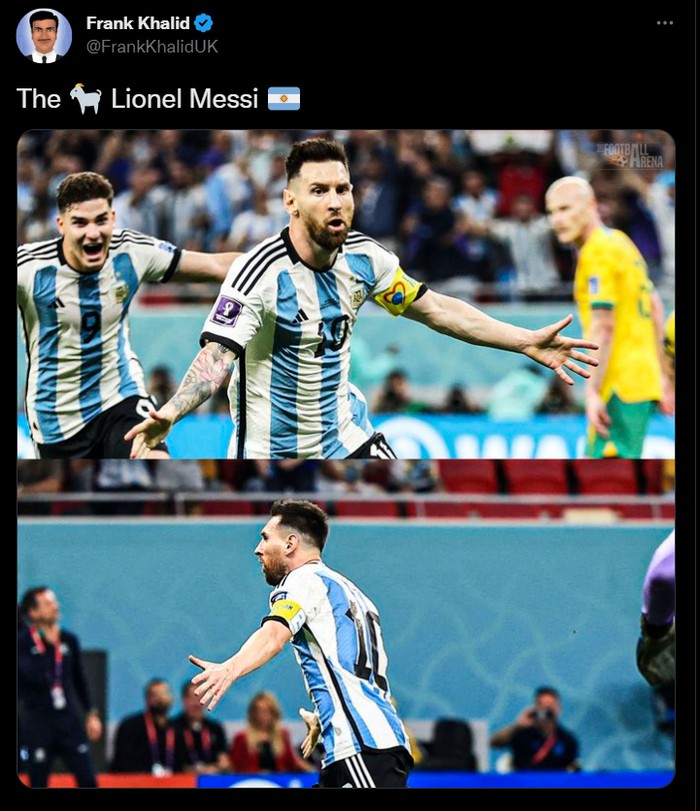View the top photo of Messi celebrating
The image size is (700, 811).
click(x=345, y=294)
